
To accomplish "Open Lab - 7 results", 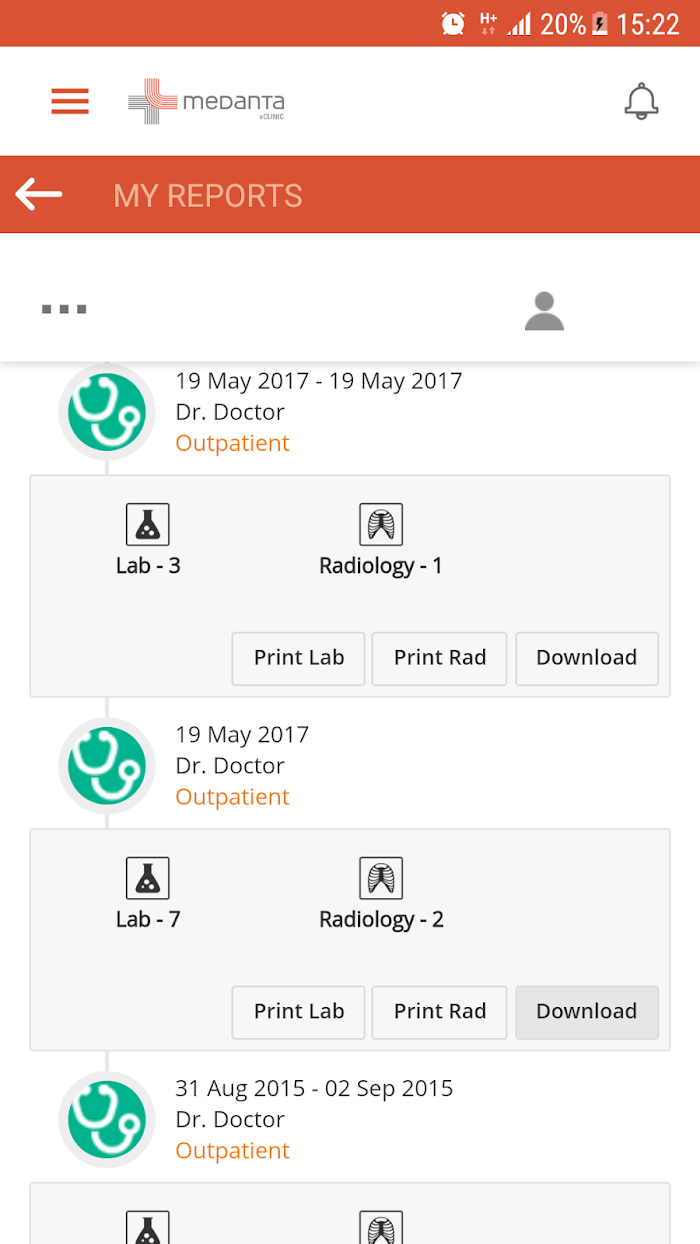I will 148,894.
